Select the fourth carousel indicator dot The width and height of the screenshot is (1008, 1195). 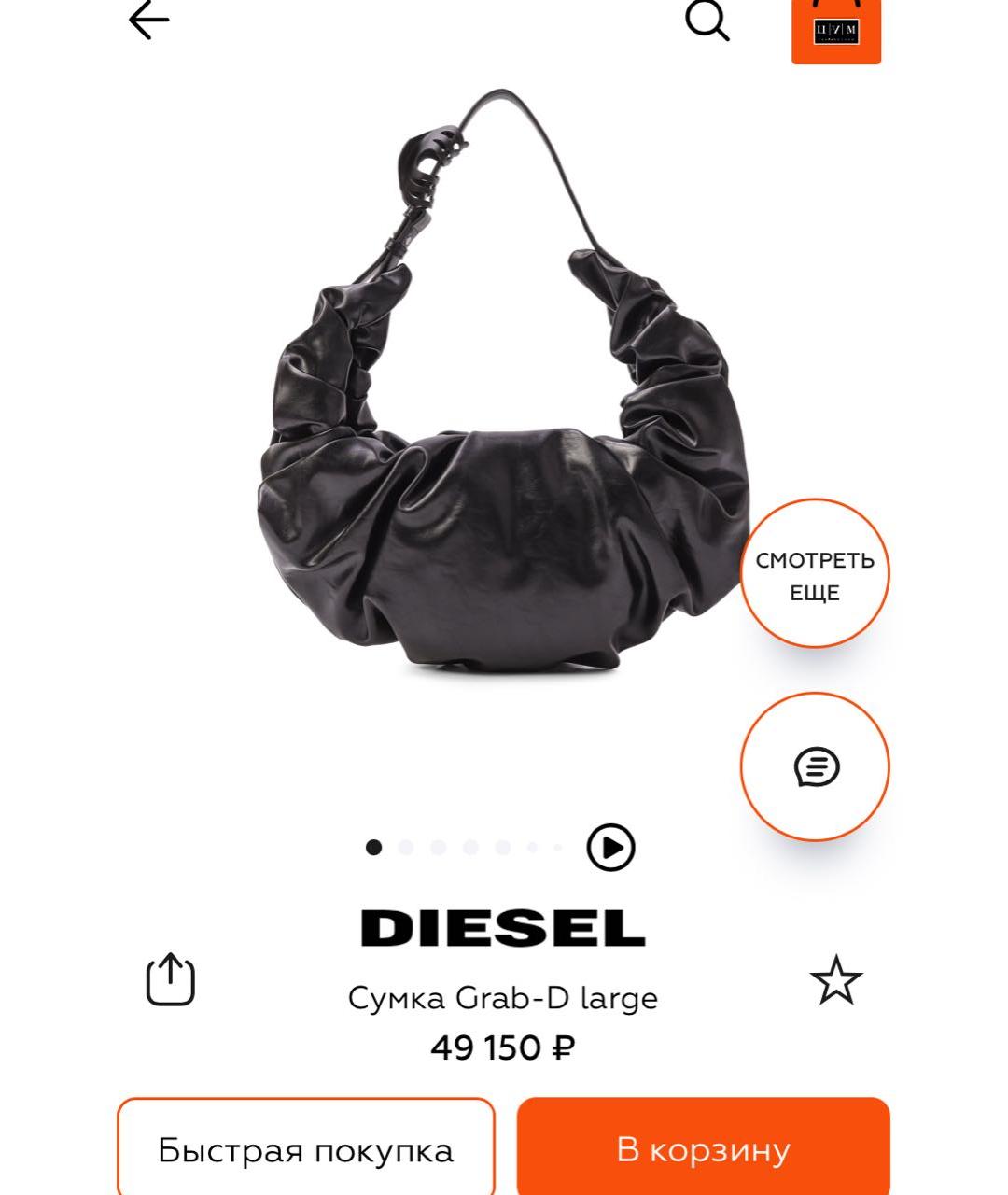469,848
